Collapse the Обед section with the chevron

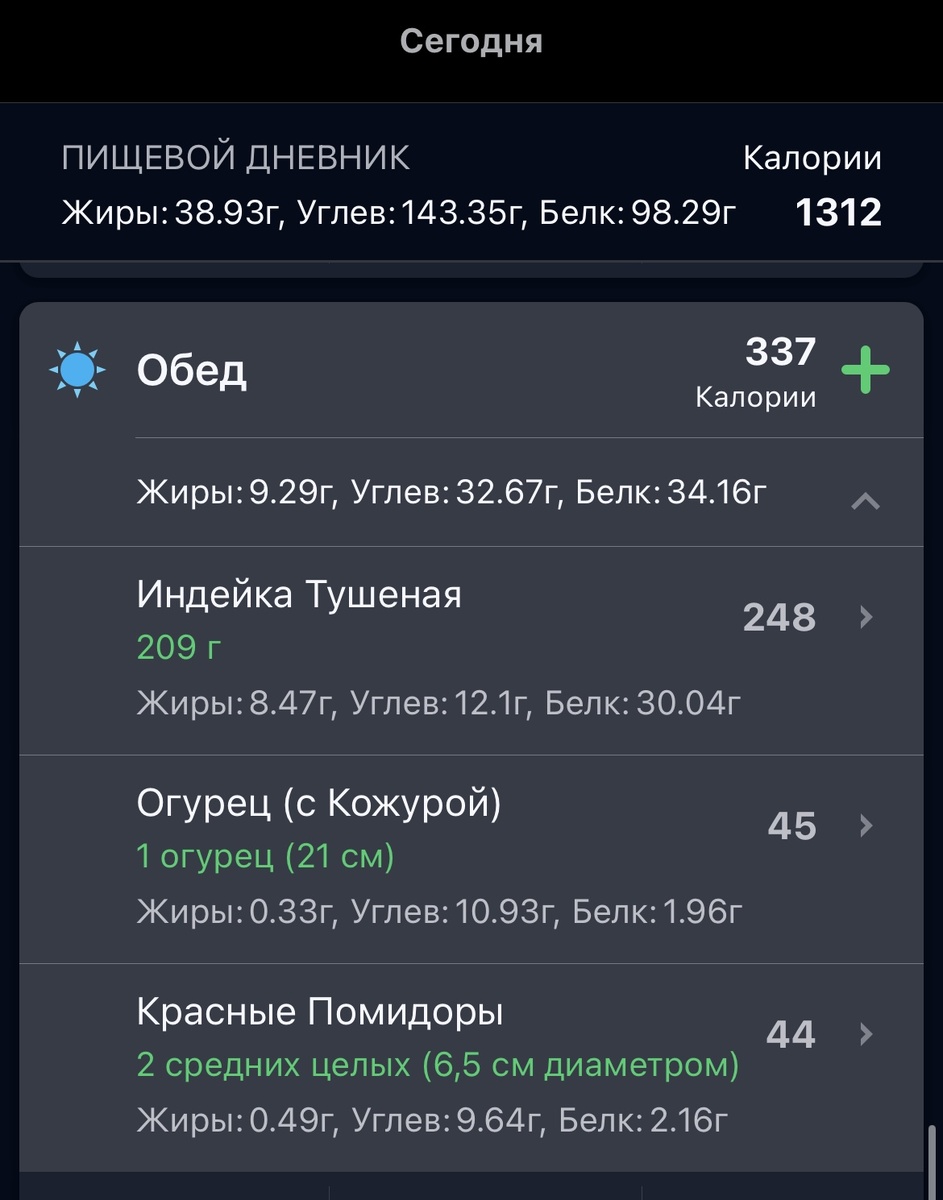point(866,501)
